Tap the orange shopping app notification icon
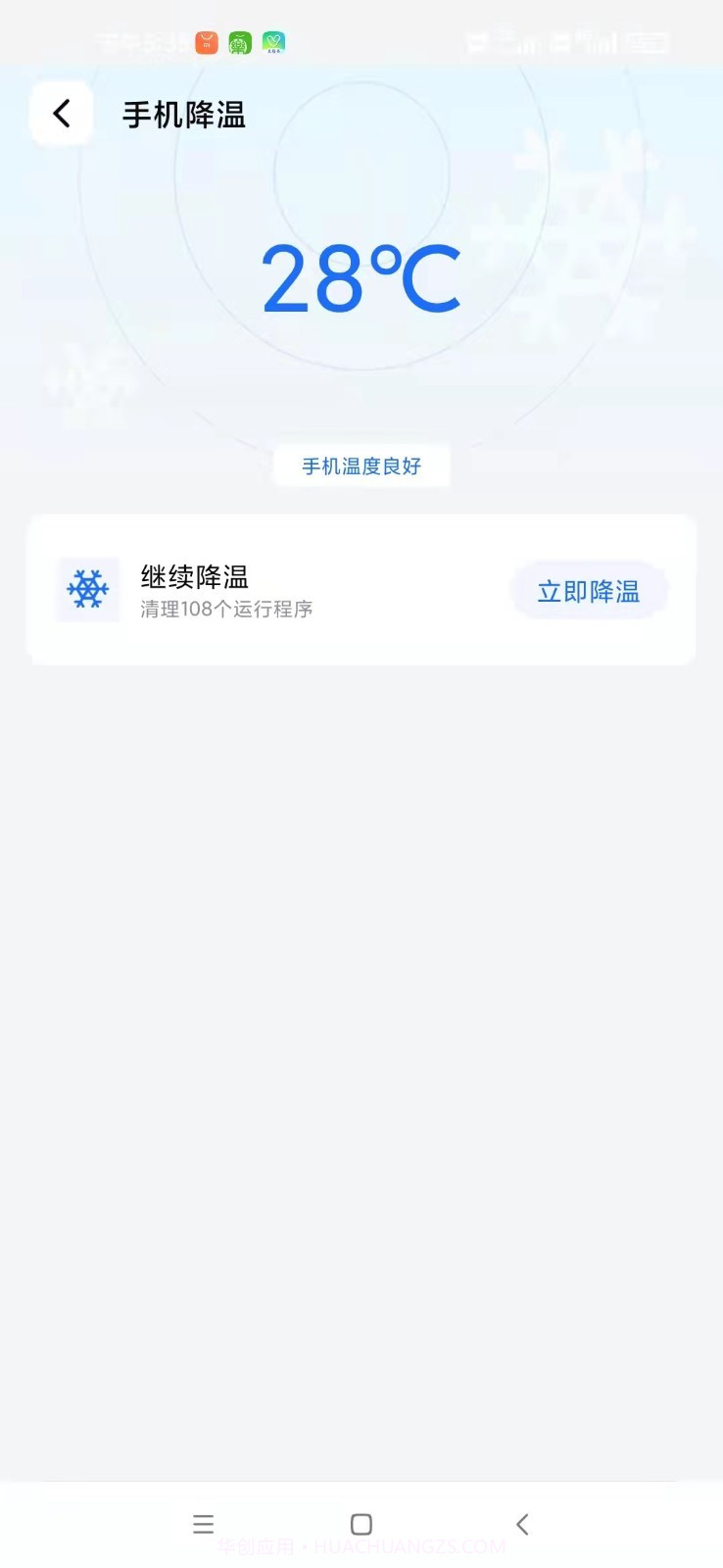This screenshot has width=723, height=1568. 205,42
